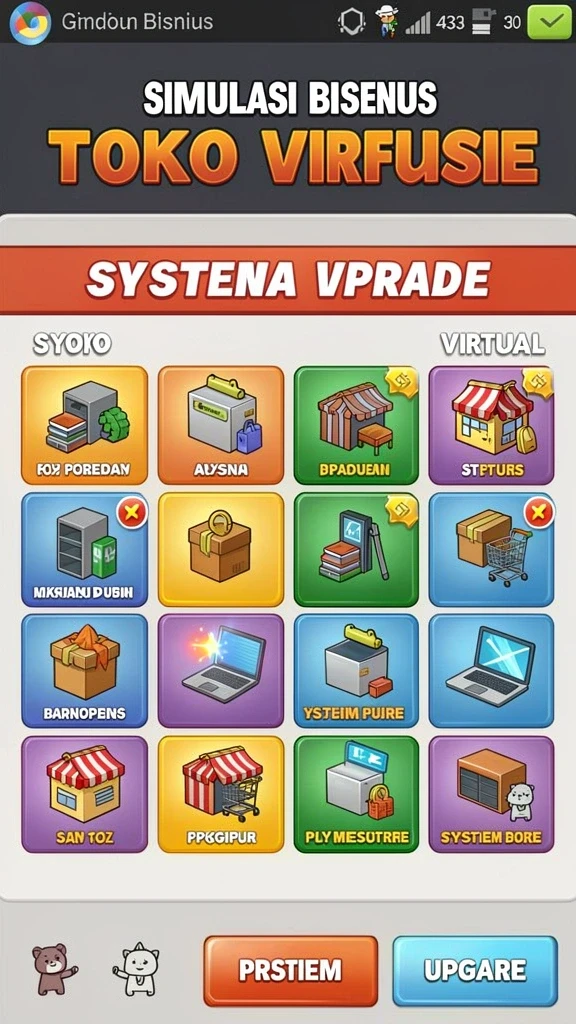Viewport: 576px width, 1024px height.
Task: Switch to the VIRTUAL section
Action: (x=492, y=344)
